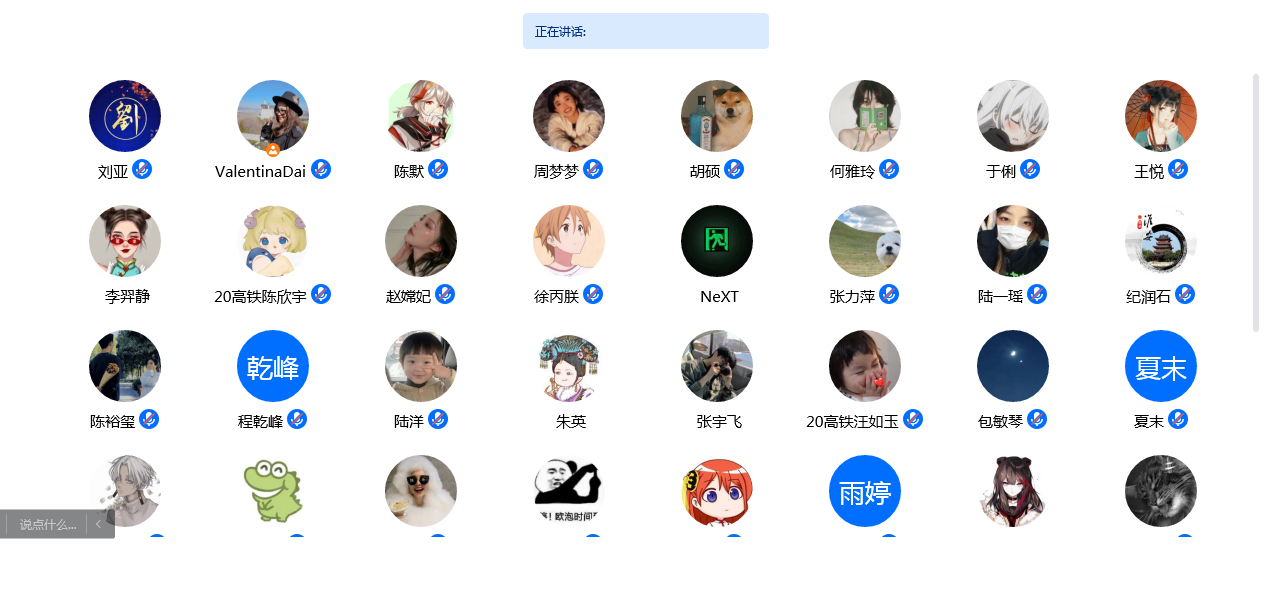1277x613 pixels.
Task: Open 周梦梦's participant tile
Action: click(x=569, y=116)
